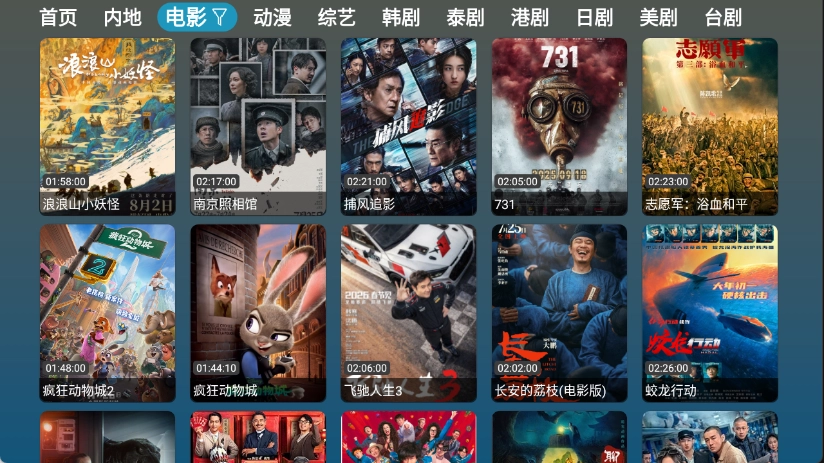Switch to the 泰剧 tab
This screenshot has width=824, height=463.
[x=465, y=17]
